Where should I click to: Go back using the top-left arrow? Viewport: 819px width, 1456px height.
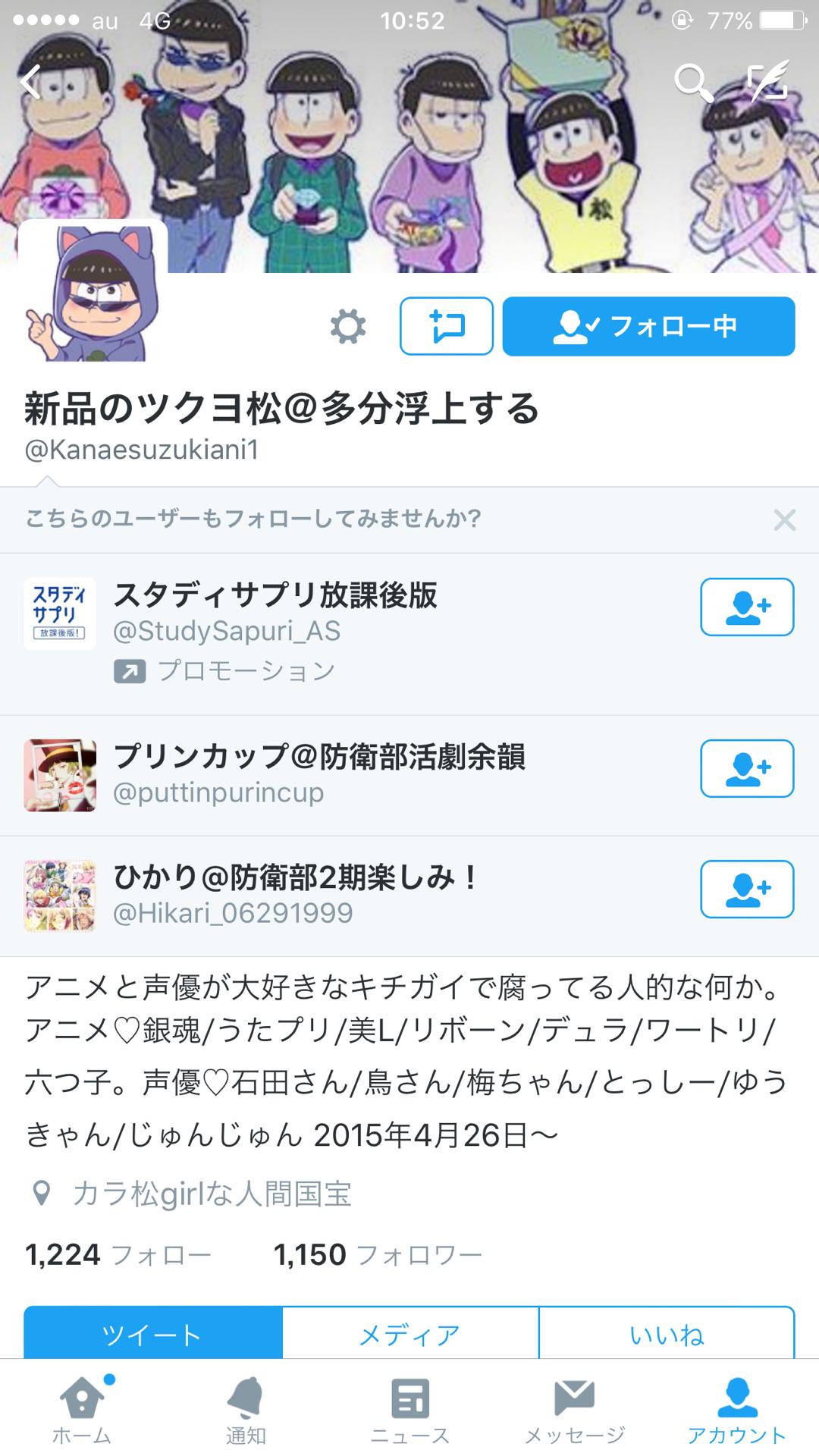(x=30, y=82)
